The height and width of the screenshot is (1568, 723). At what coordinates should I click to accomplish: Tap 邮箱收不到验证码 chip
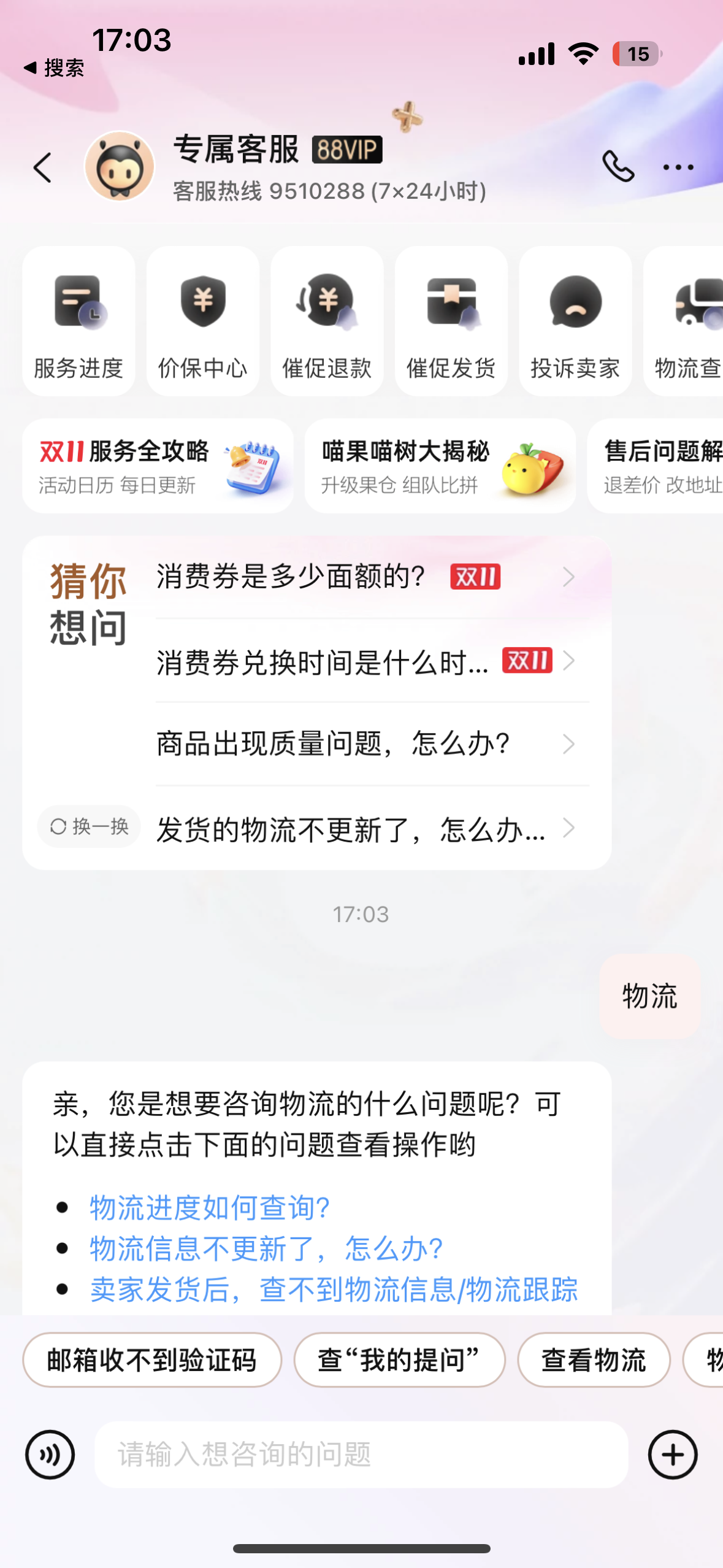[152, 1360]
